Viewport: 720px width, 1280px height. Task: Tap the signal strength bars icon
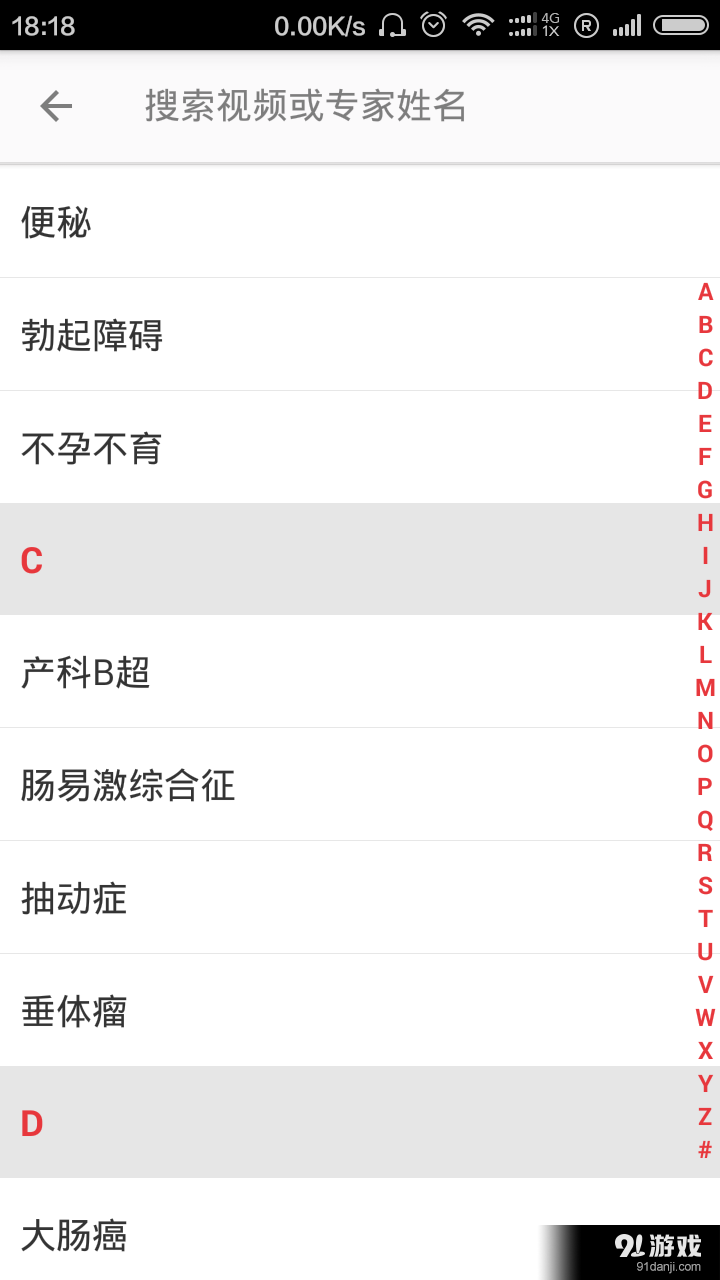[x=628, y=24]
